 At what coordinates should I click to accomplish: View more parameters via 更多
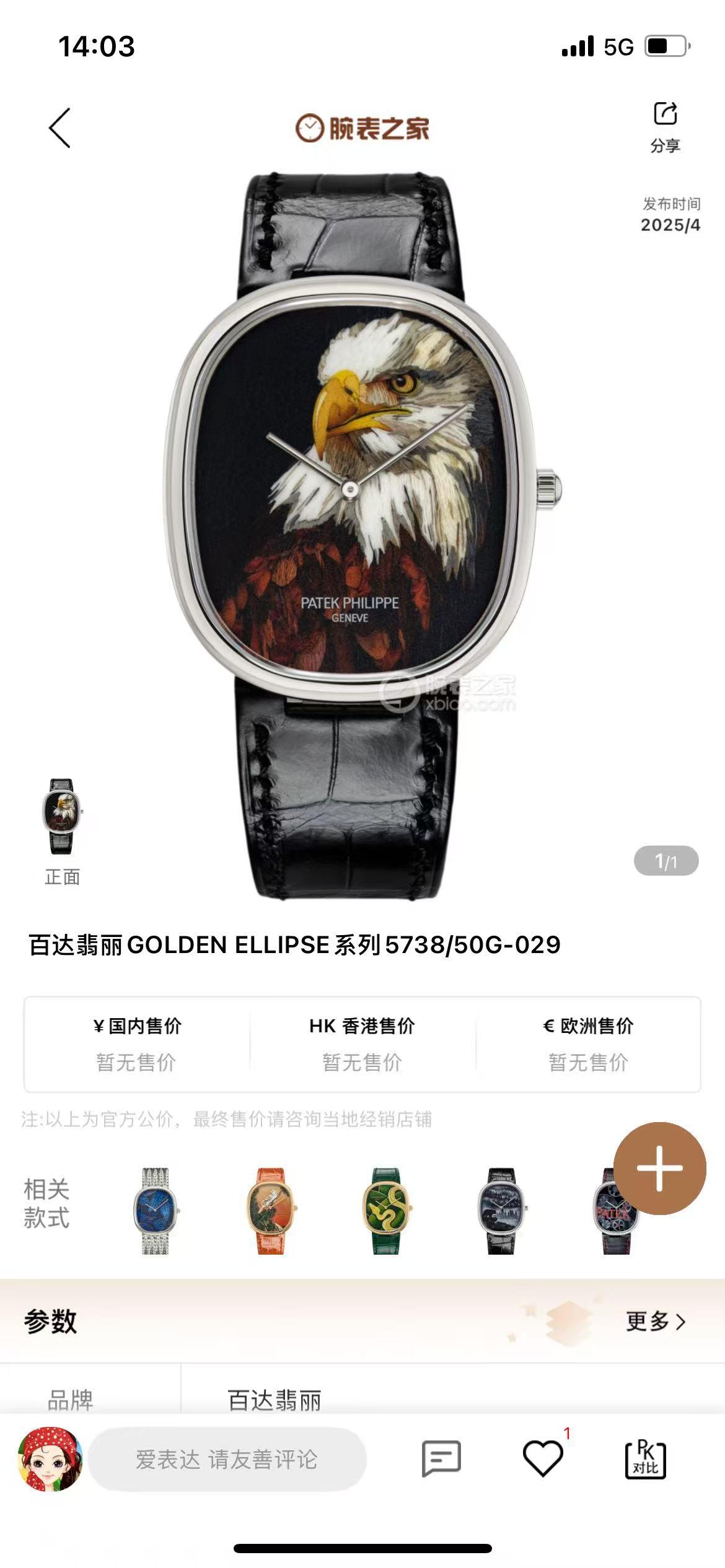tap(655, 1322)
